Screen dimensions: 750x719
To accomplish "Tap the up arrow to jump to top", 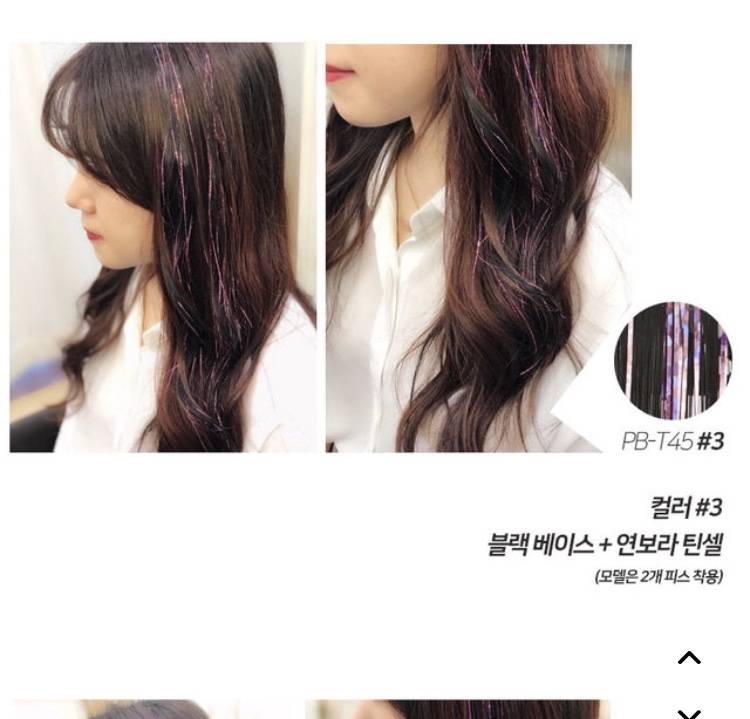I will pyautogui.click(x=689, y=658).
